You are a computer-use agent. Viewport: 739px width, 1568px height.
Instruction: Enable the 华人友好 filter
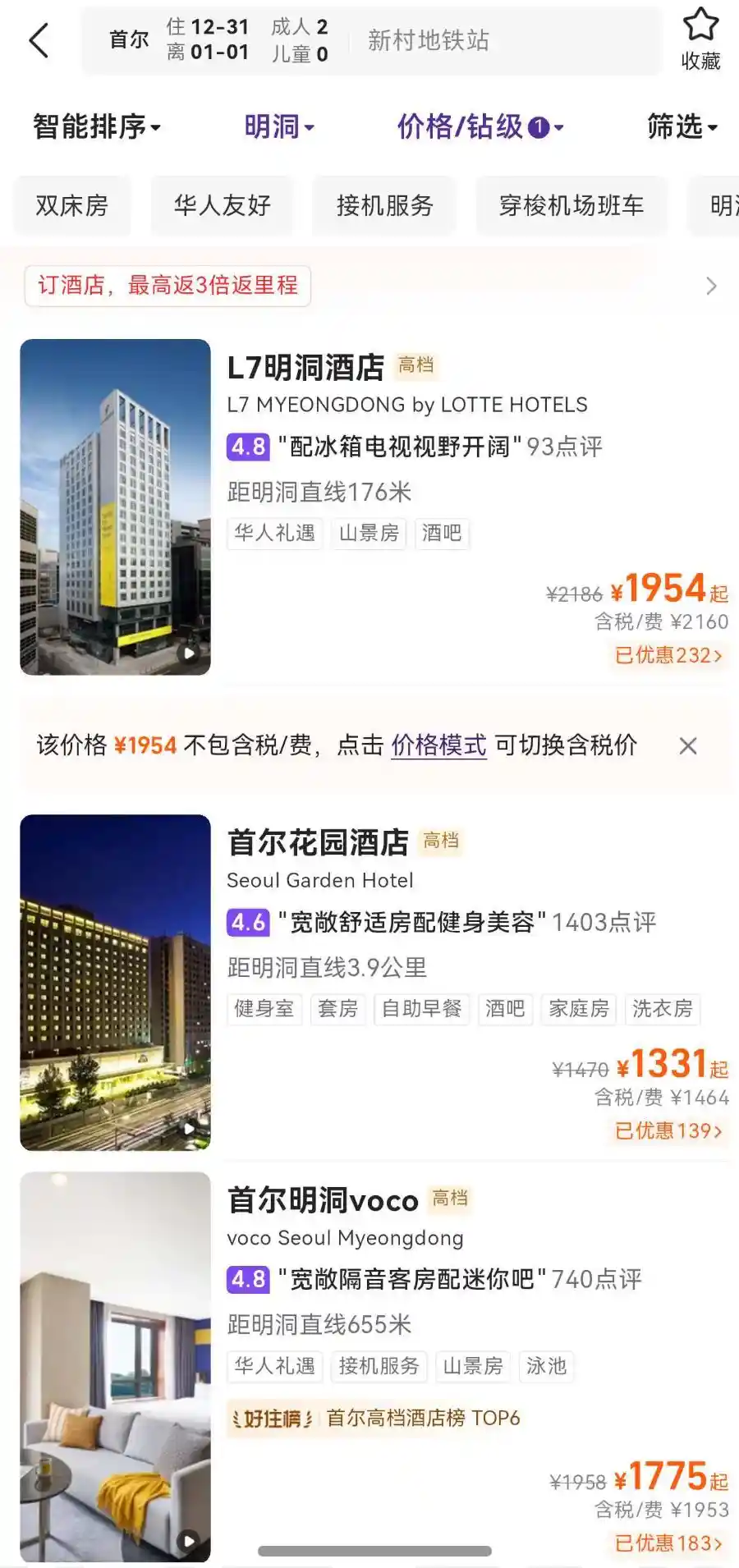pyautogui.click(x=222, y=206)
